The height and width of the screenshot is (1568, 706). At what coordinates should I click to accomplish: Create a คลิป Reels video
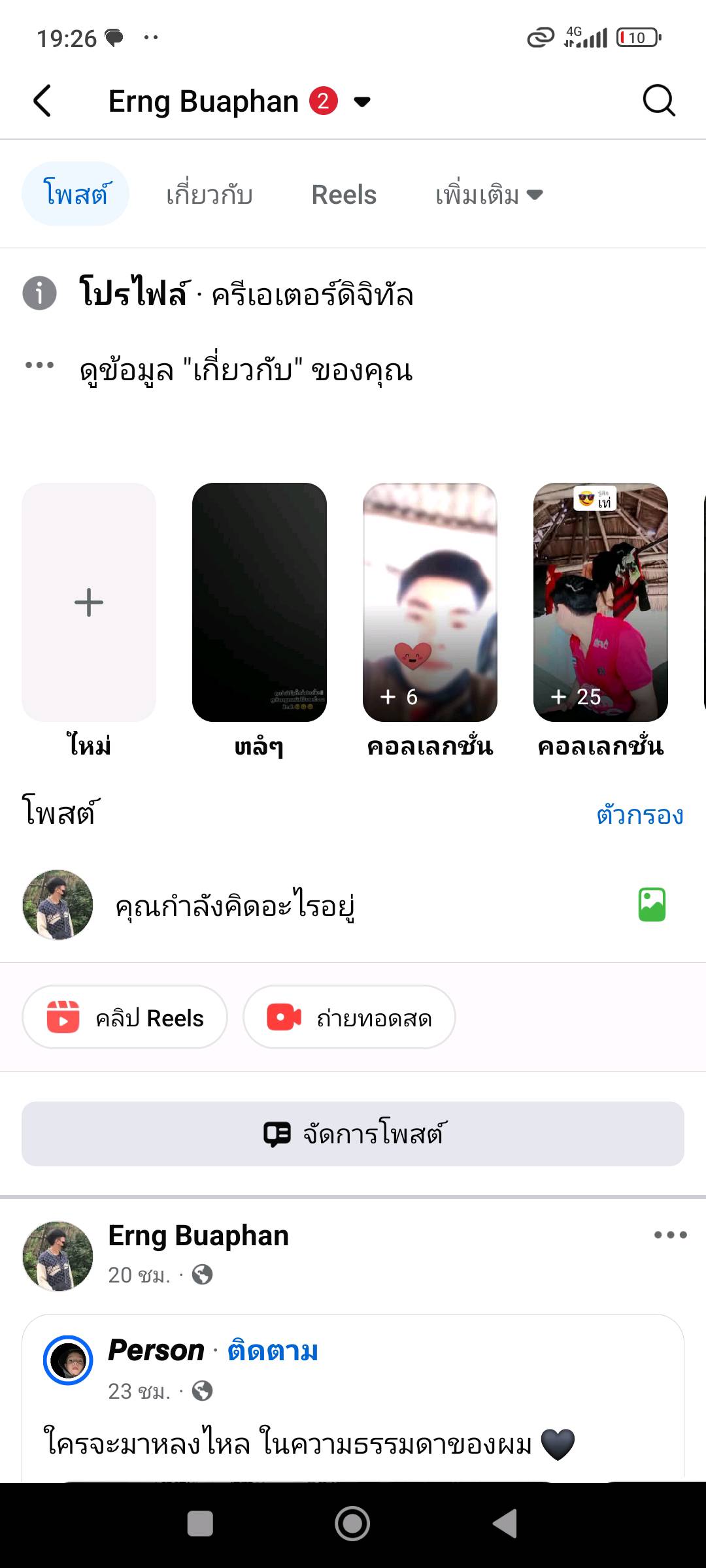coord(125,1017)
